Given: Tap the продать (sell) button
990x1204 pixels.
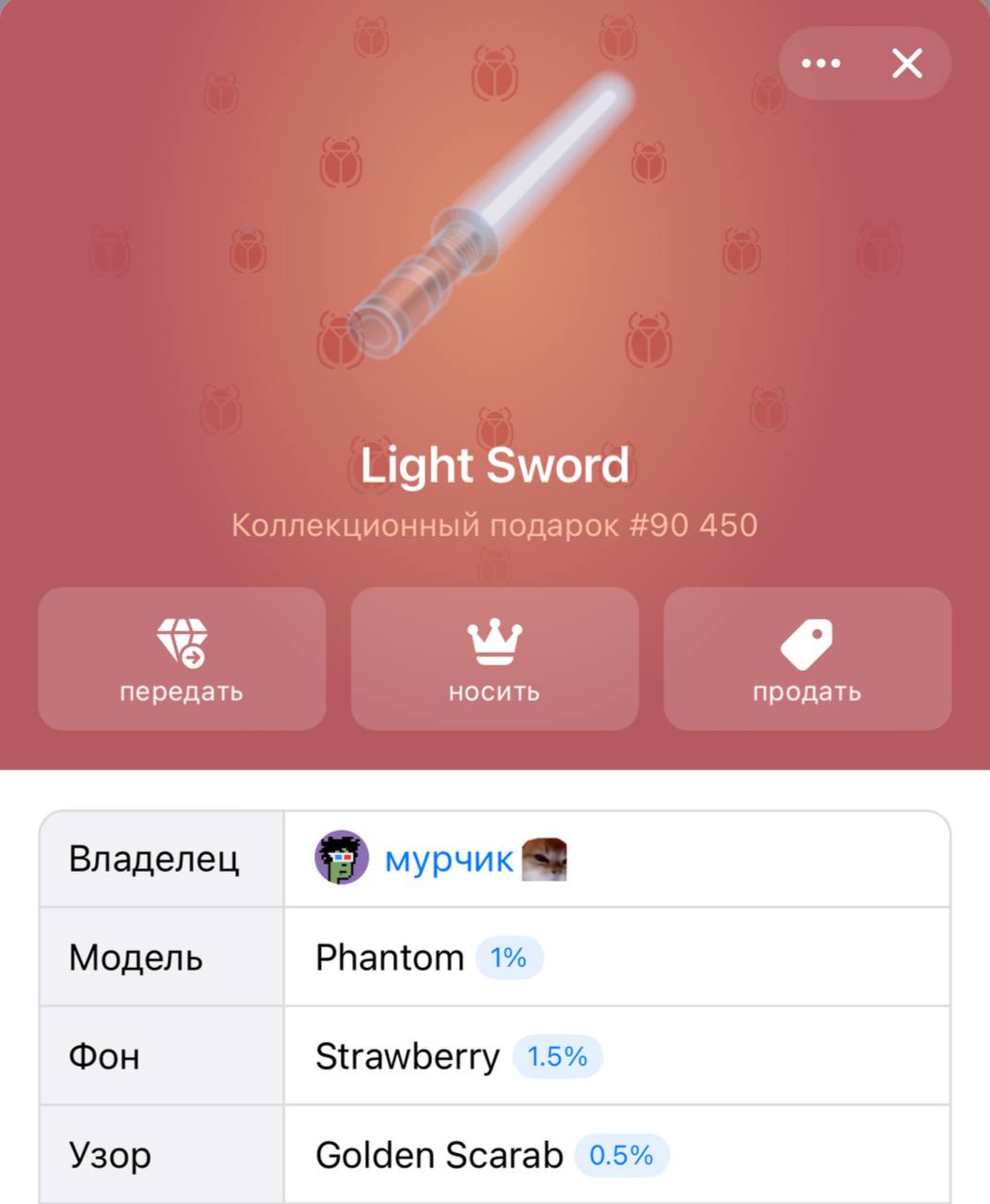Looking at the screenshot, I should (806, 658).
